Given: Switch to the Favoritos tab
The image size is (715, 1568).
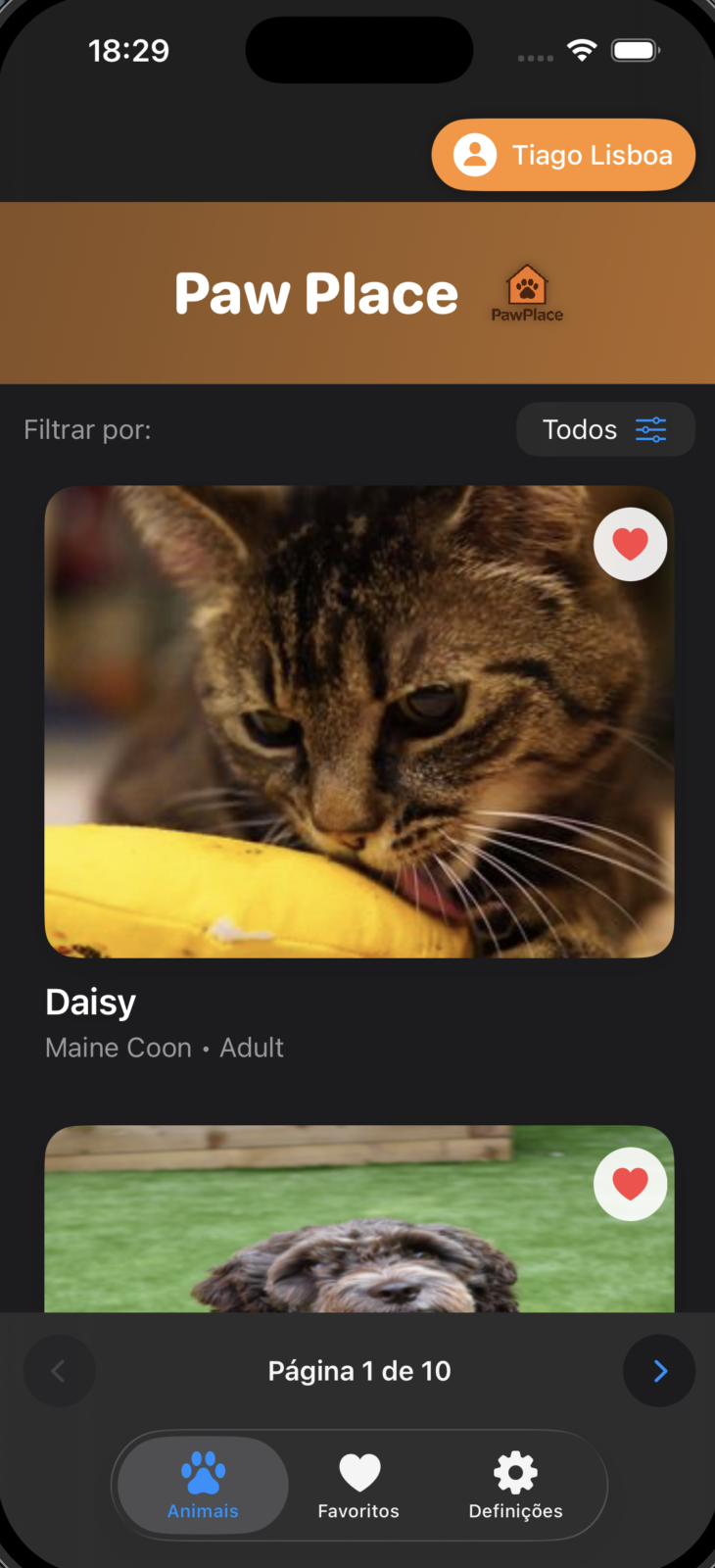Looking at the screenshot, I should tap(358, 1486).
